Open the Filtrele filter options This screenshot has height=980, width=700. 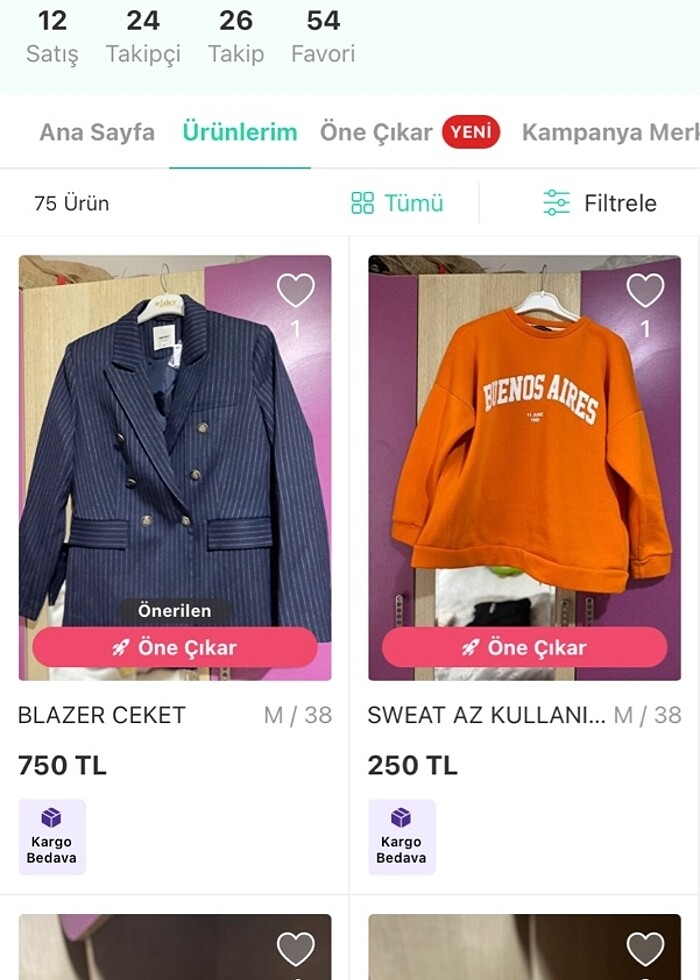click(599, 203)
